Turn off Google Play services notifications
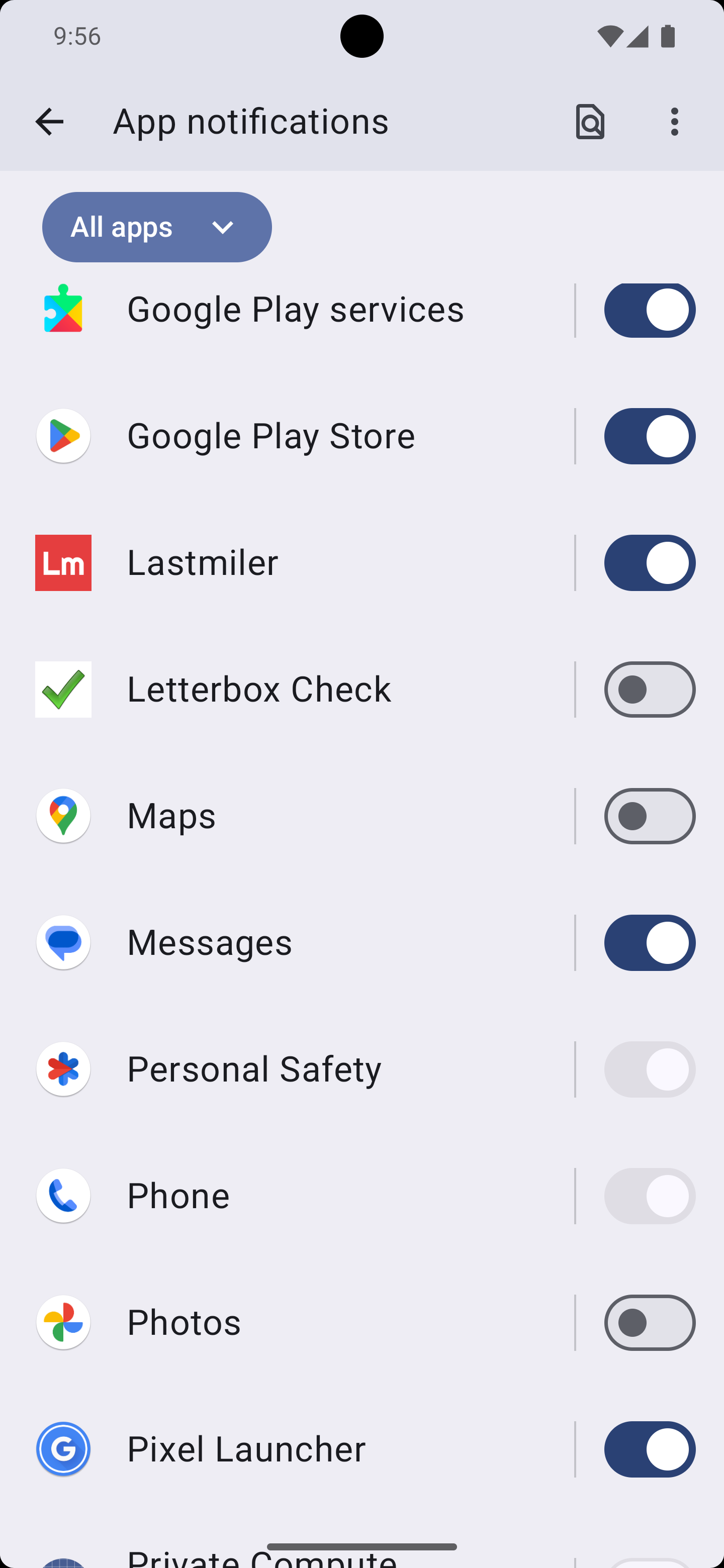Viewport: 724px width, 1568px height. [x=650, y=310]
